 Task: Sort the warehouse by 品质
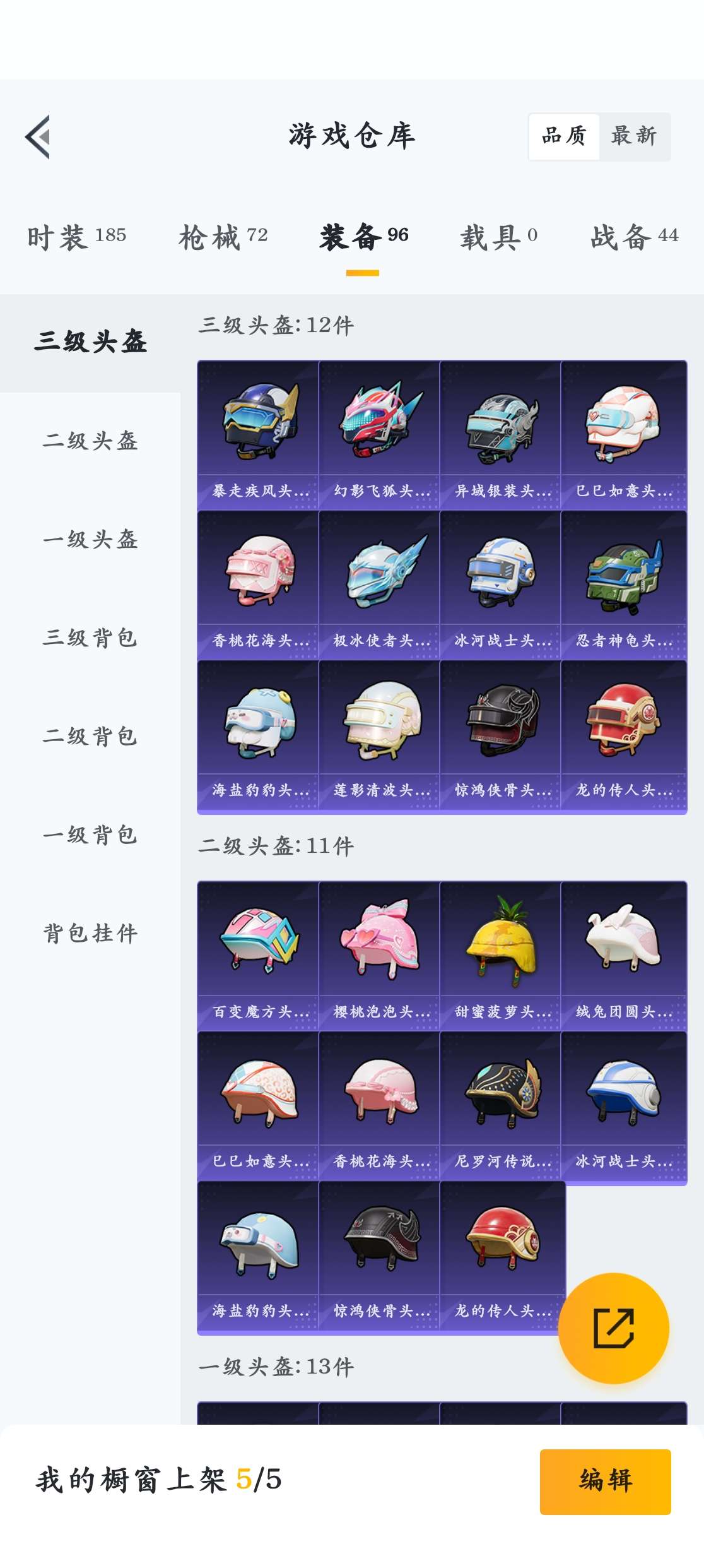pos(564,136)
